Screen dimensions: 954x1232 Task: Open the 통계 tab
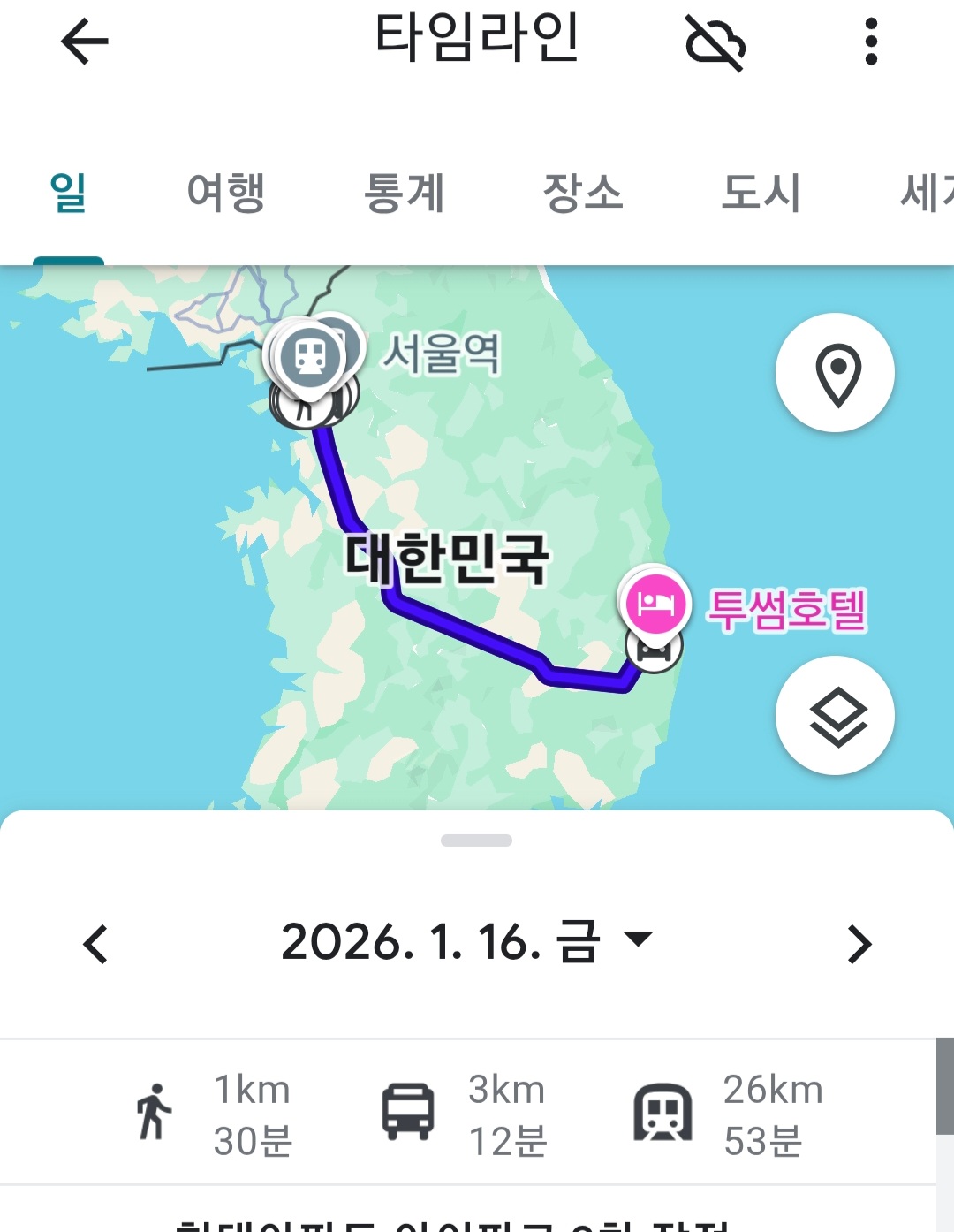(x=405, y=193)
